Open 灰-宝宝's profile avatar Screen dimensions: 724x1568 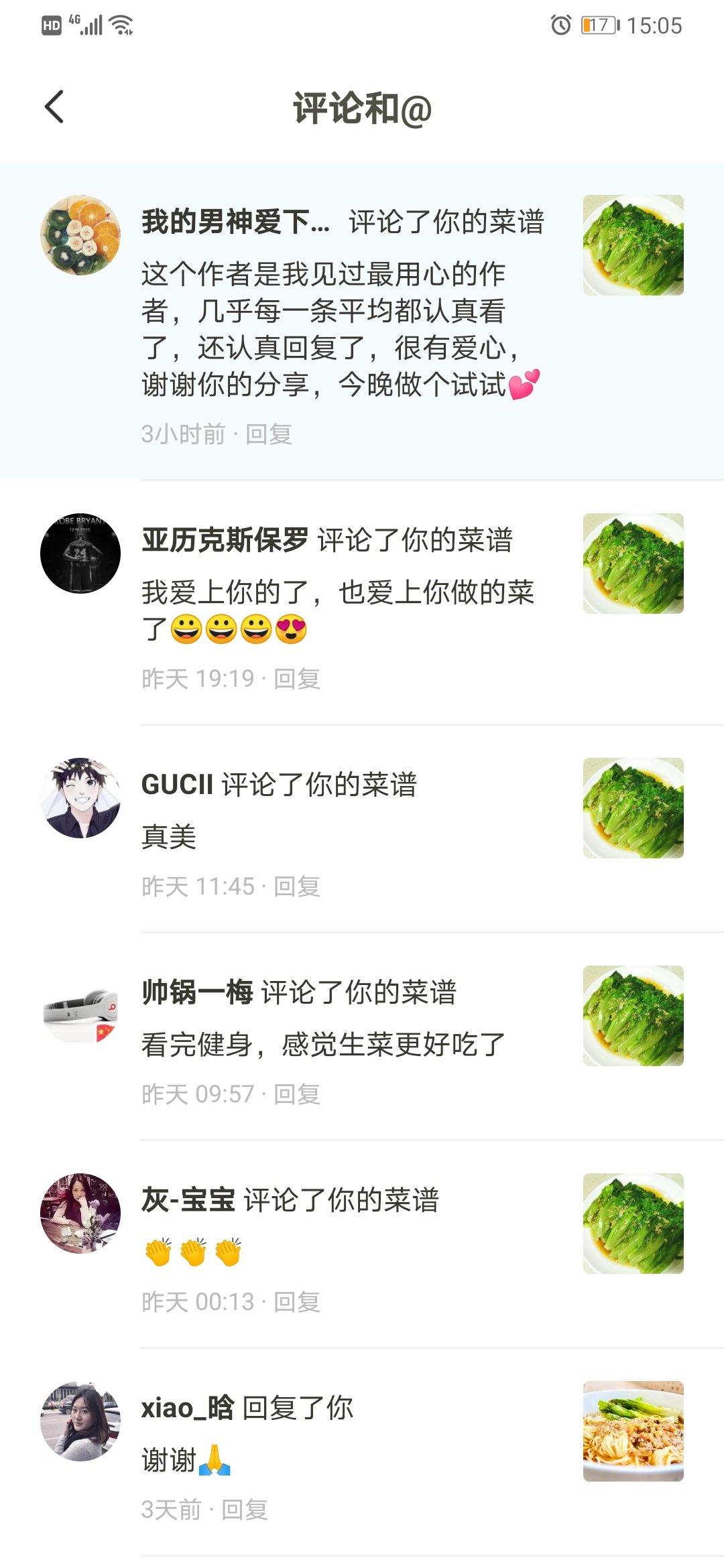point(80,1214)
